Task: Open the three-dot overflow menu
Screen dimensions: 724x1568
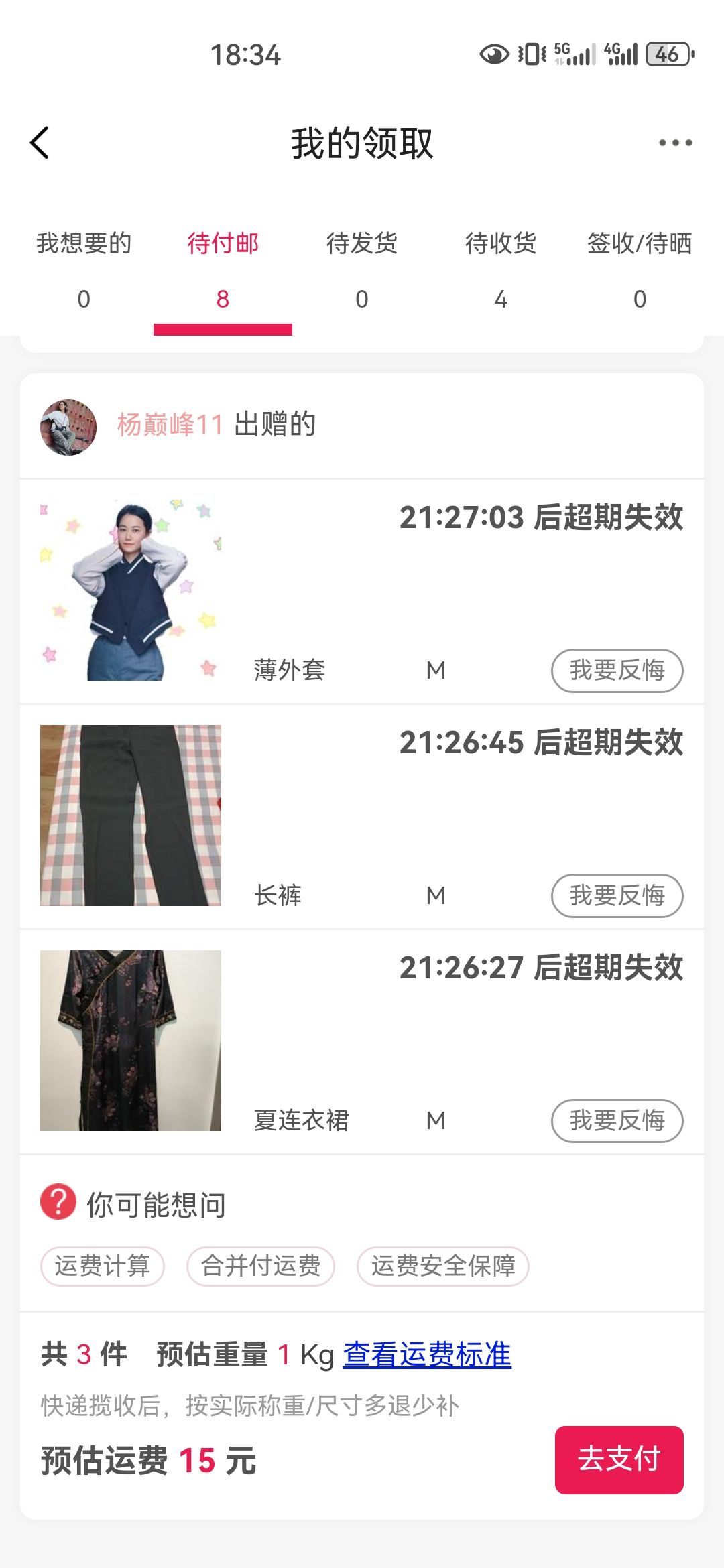Action: pos(675,143)
